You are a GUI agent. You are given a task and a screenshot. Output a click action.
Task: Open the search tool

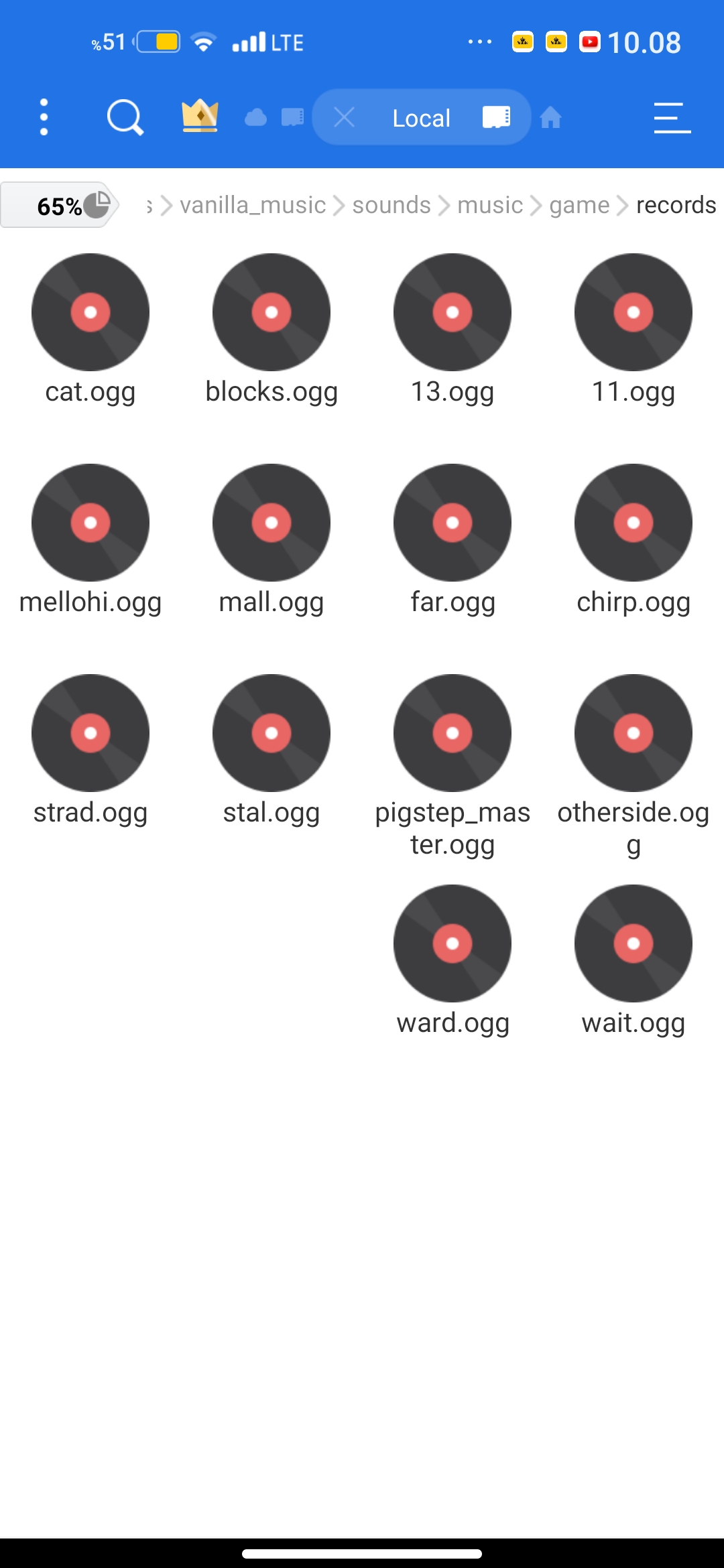125,117
